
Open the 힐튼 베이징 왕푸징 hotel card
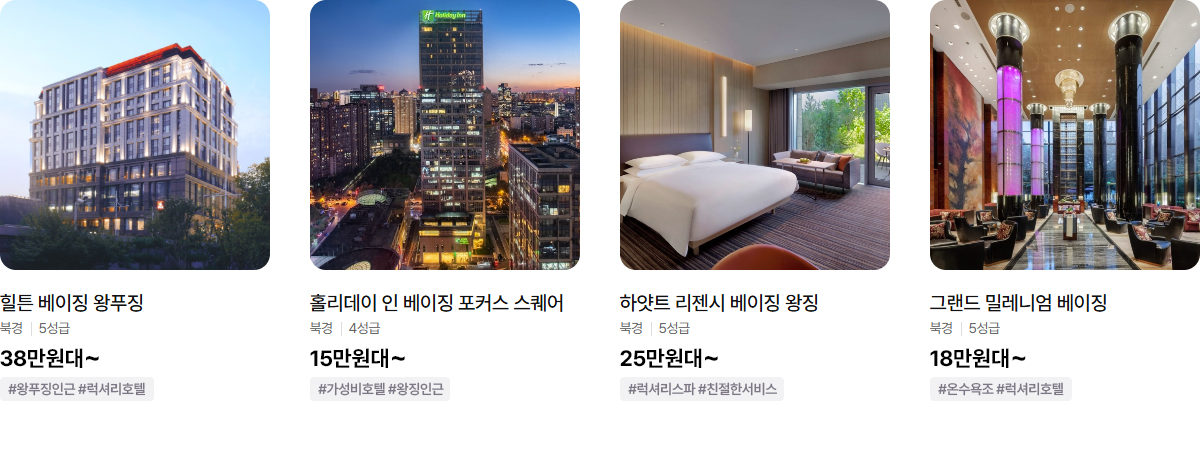[x=134, y=135]
